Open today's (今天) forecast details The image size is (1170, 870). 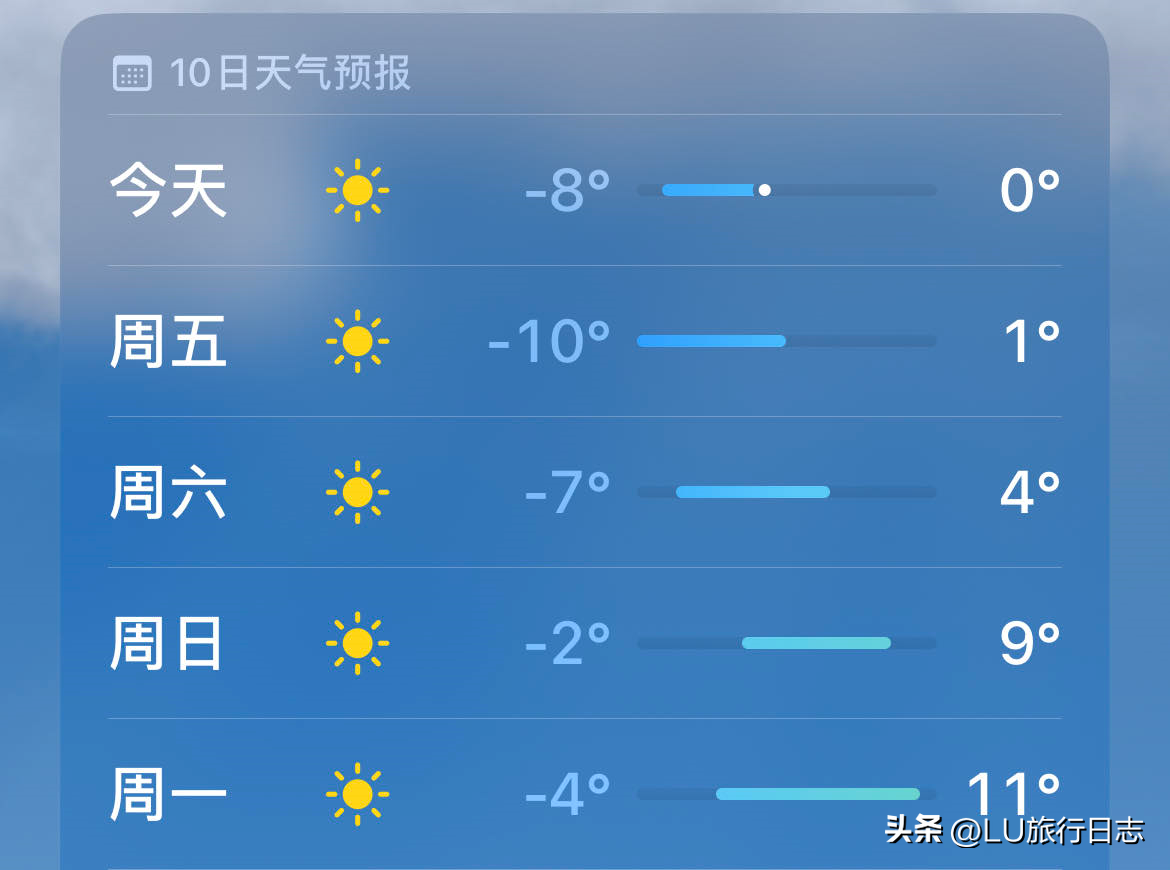point(584,190)
